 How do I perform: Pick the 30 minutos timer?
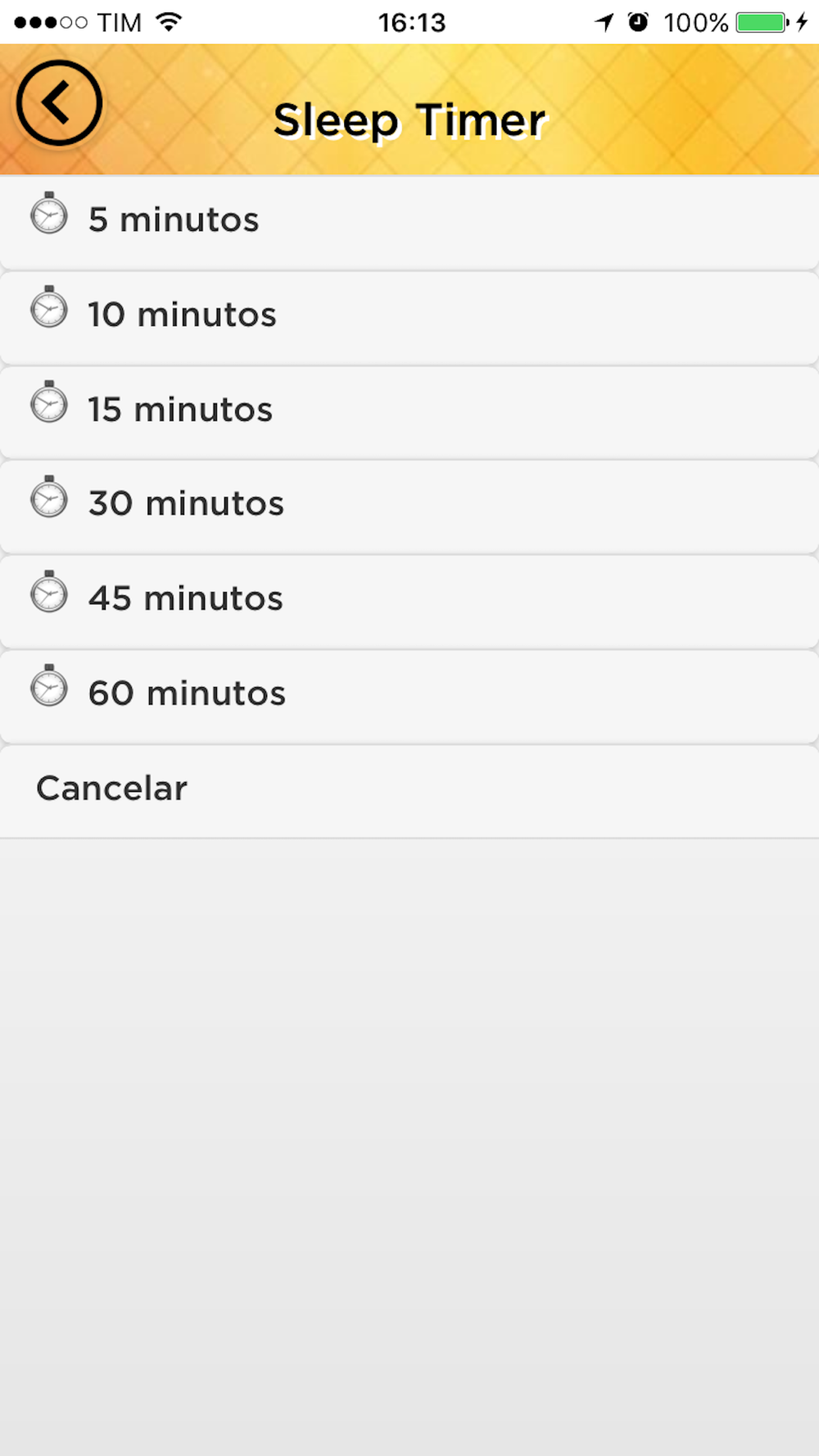(x=409, y=507)
